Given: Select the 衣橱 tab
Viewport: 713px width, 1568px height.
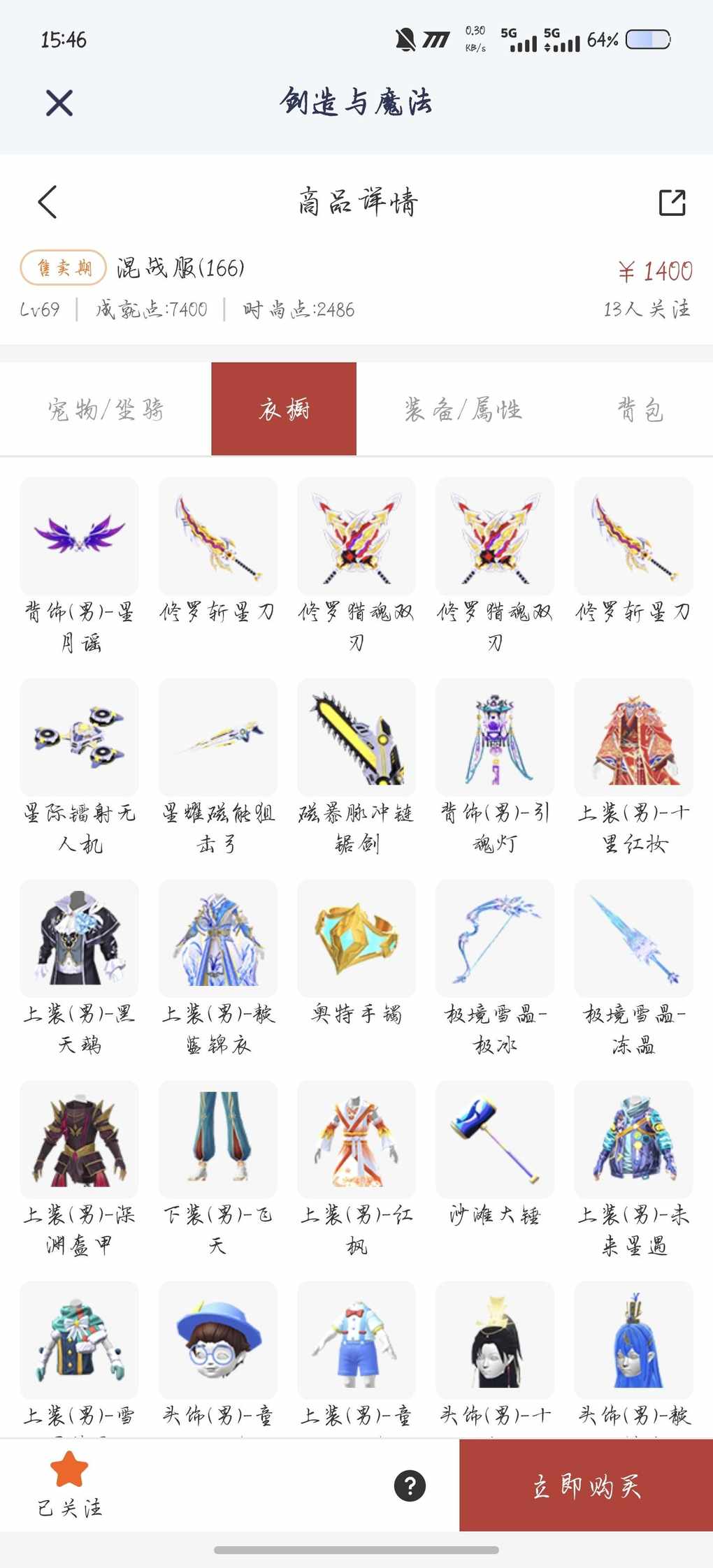Looking at the screenshot, I should tap(284, 409).
